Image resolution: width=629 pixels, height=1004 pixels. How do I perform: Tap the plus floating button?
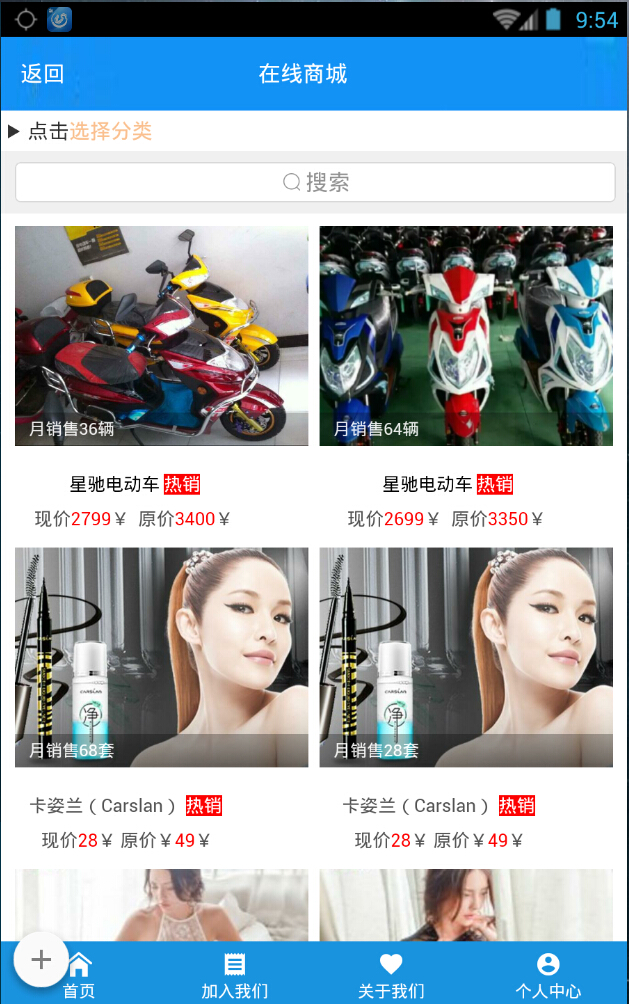pos(41,960)
